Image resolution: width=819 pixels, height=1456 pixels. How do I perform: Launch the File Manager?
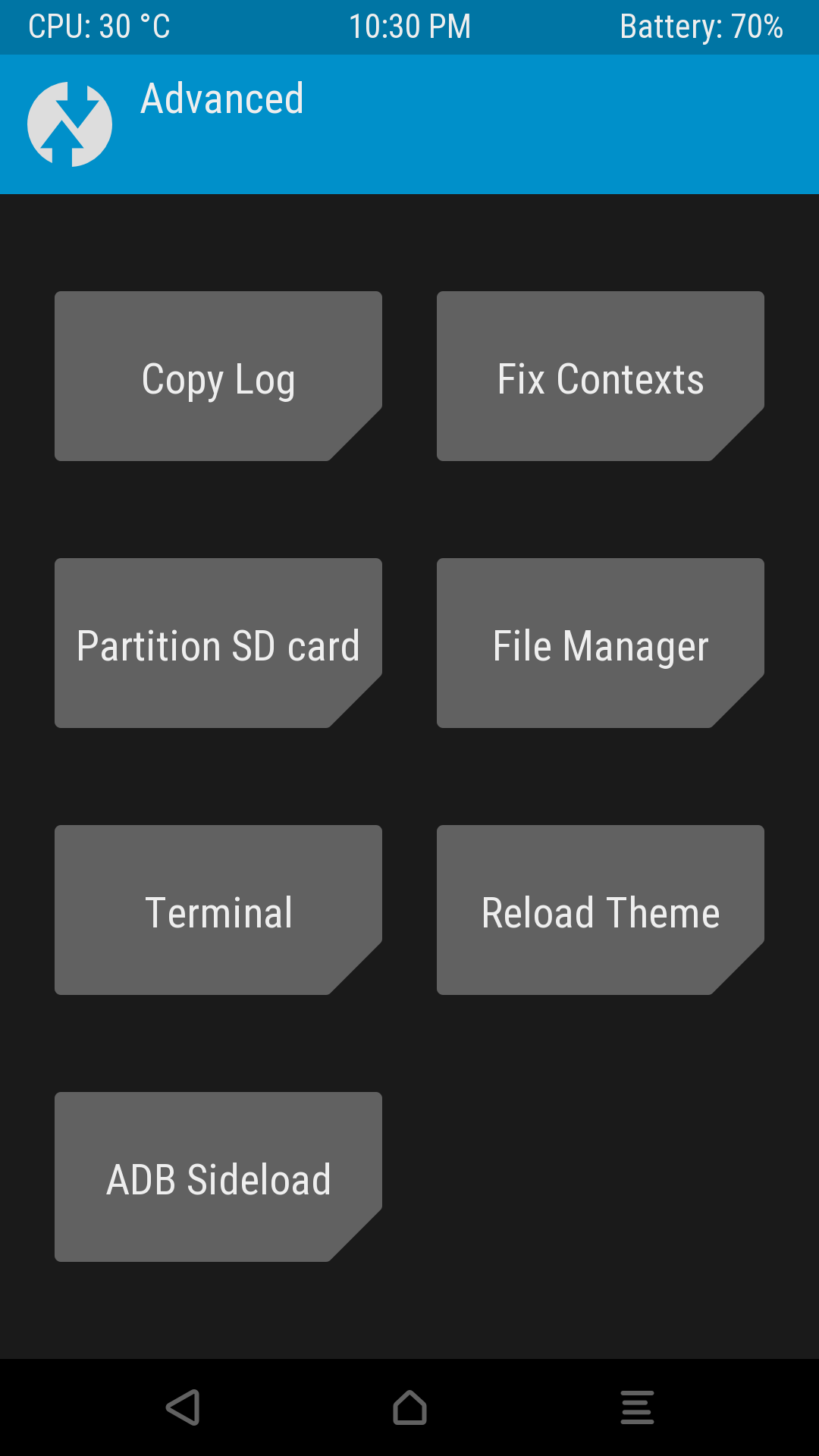[x=601, y=643]
